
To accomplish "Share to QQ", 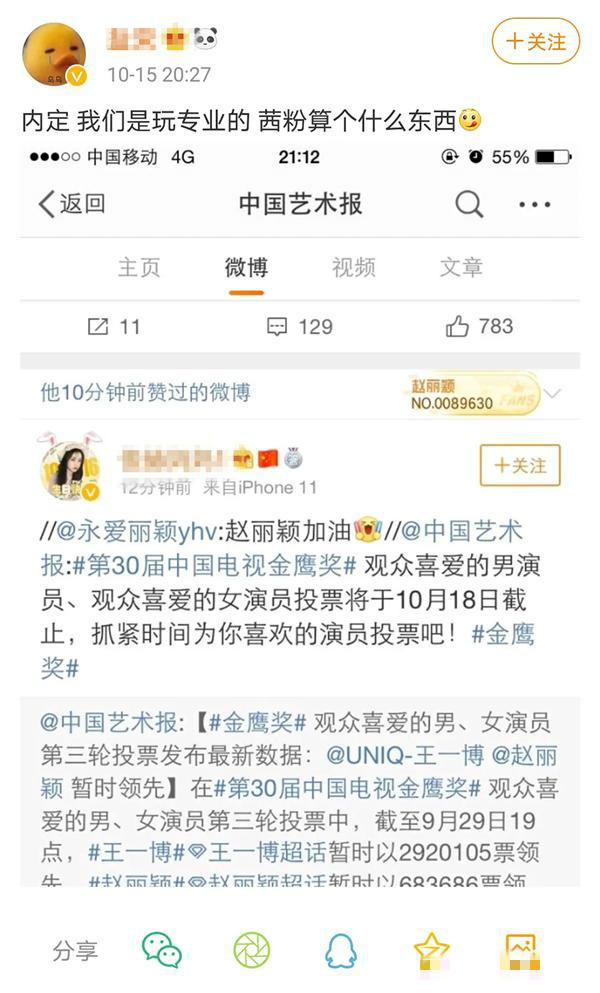I will coord(341,950).
